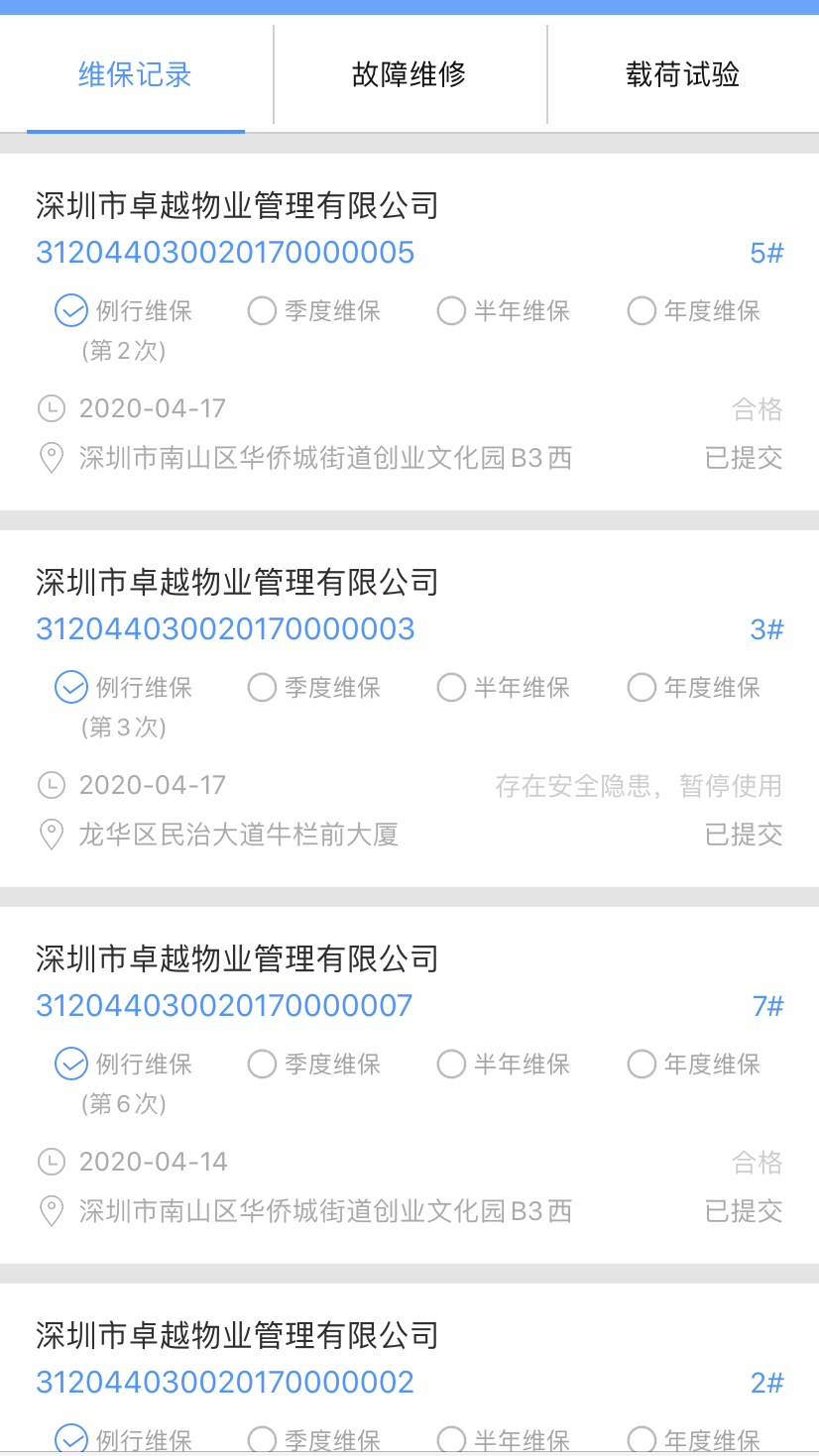Switch to the 故障维修 tab
The image size is (819, 1456).
(x=409, y=73)
